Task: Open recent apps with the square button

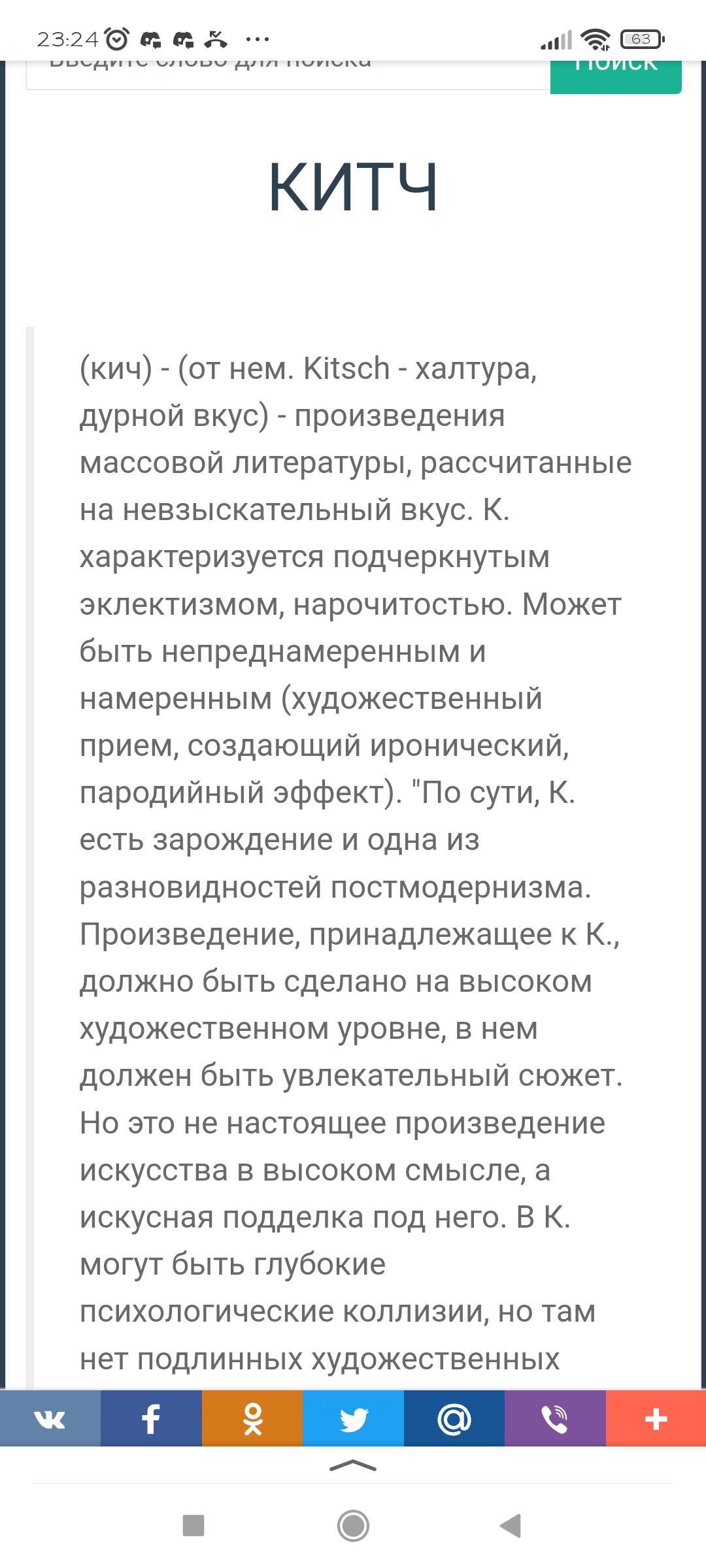Action: click(x=193, y=1526)
